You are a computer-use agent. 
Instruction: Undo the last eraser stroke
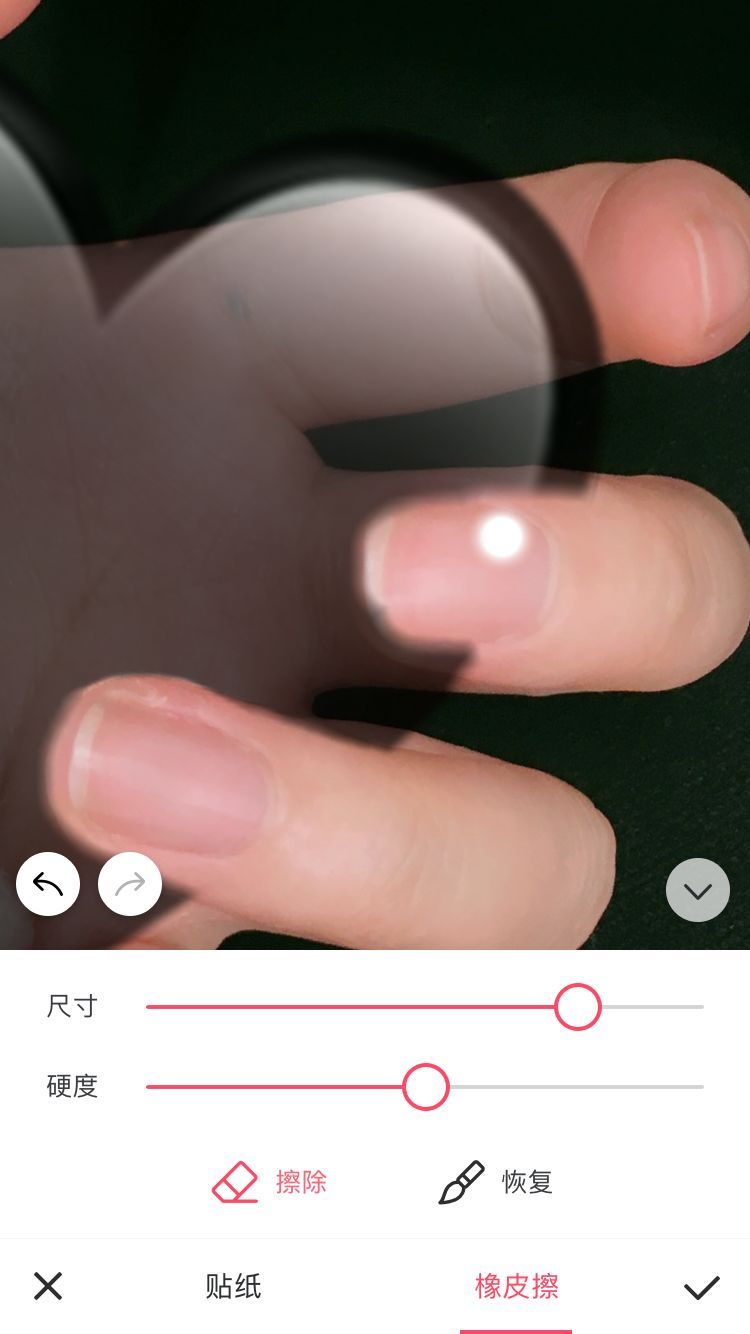(48, 884)
